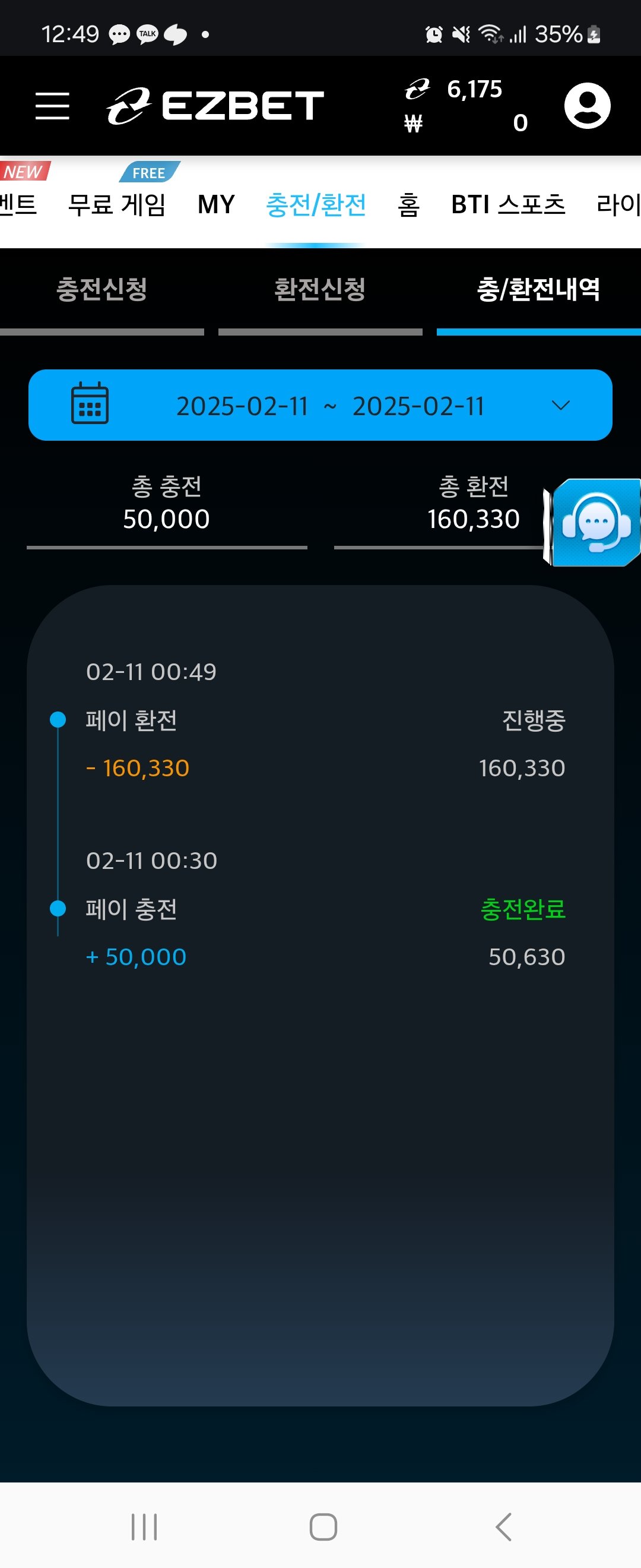Viewport: 641px width, 1568px height.
Task: Tap the EZBET logo to go home
Action: [x=215, y=106]
